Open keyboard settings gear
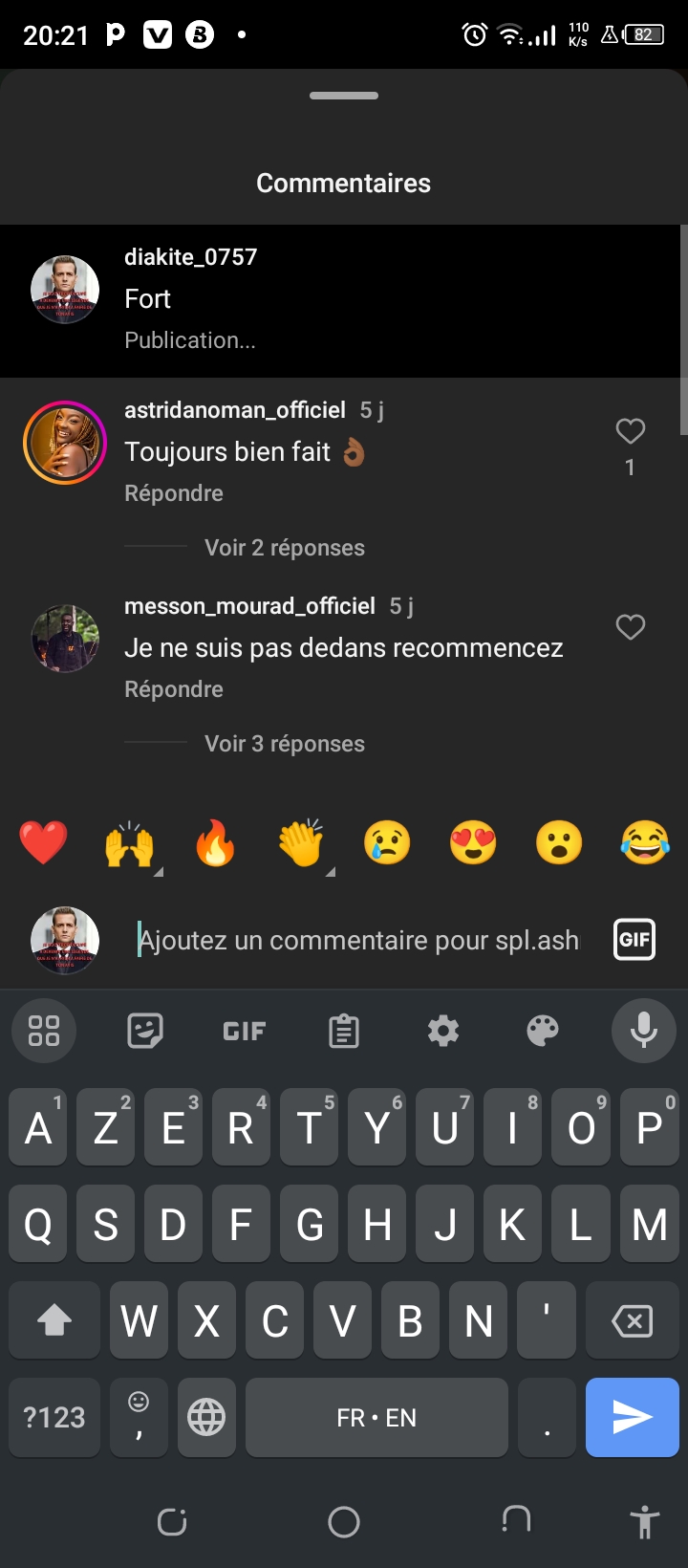The image size is (688, 1568). pyautogui.click(x=443, y=1031)
